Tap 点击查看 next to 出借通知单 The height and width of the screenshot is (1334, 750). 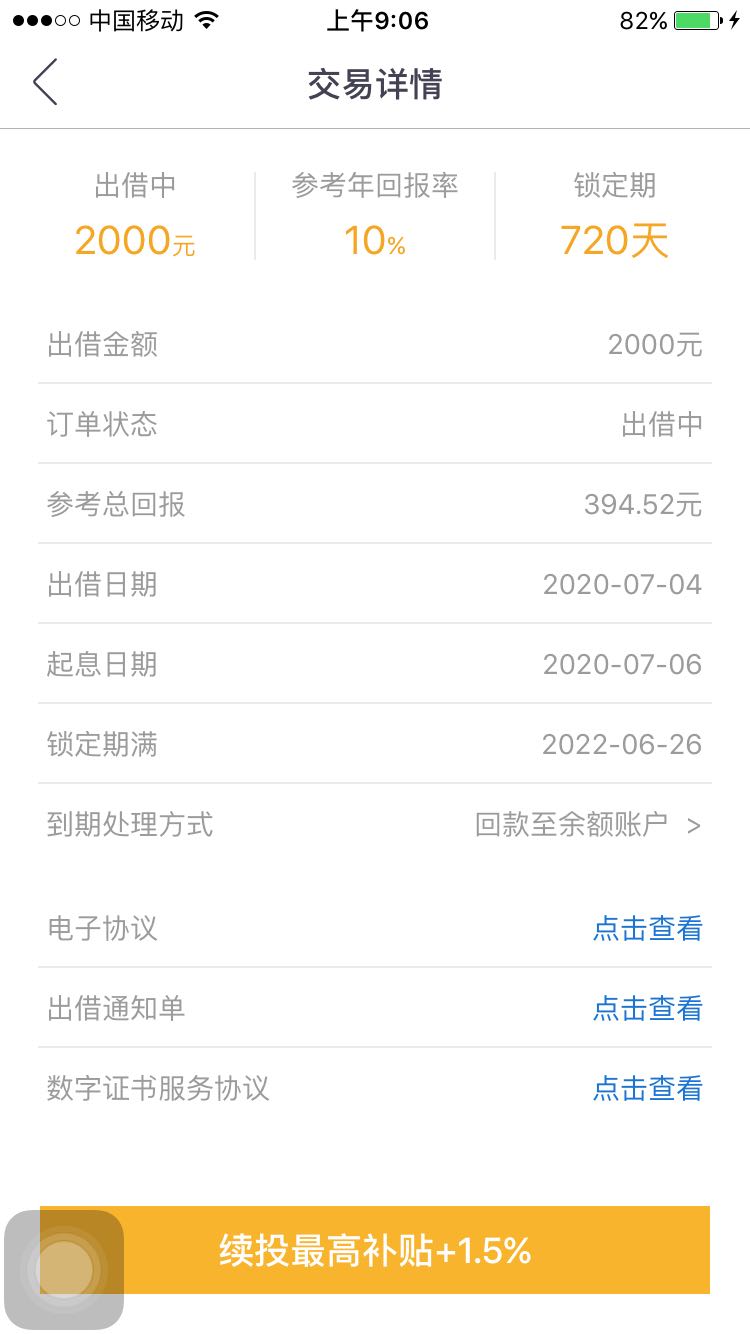(x=647, y=1008)
